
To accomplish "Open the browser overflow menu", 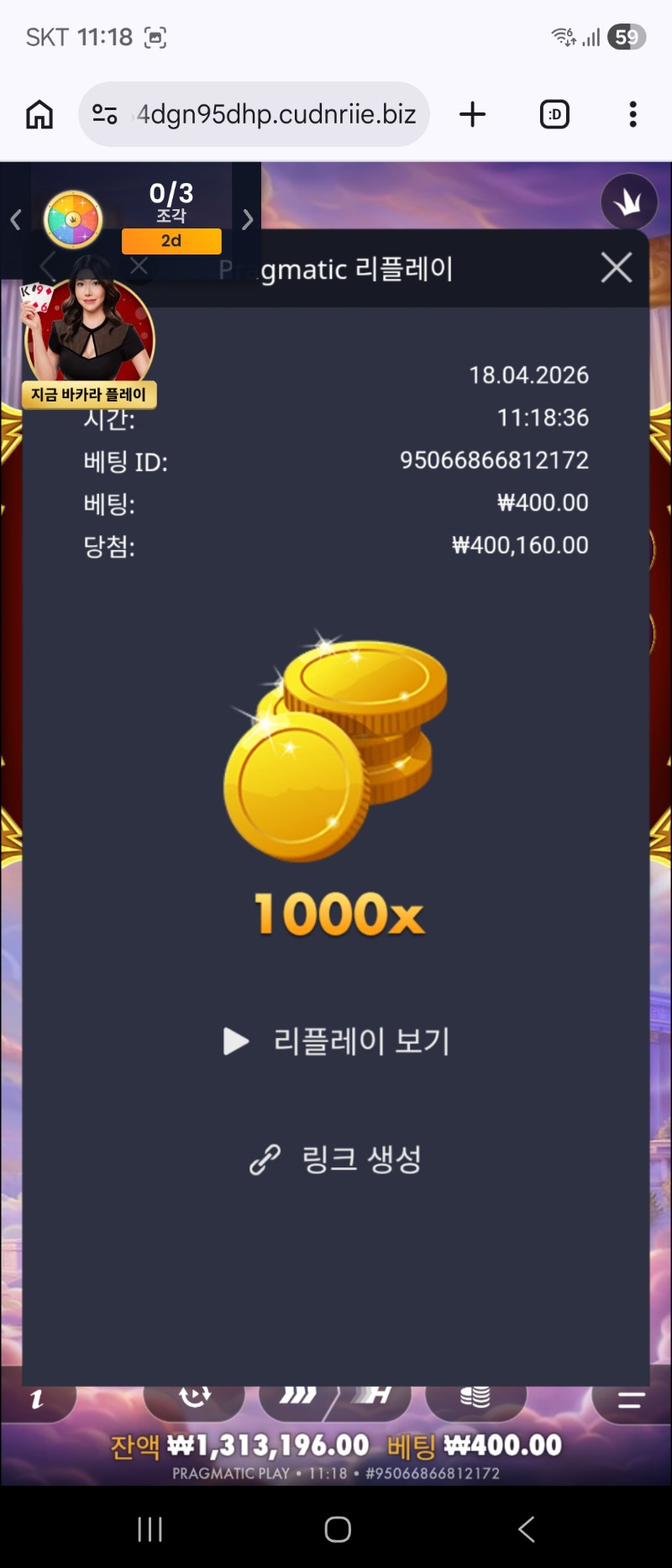I will pos(633,114).
